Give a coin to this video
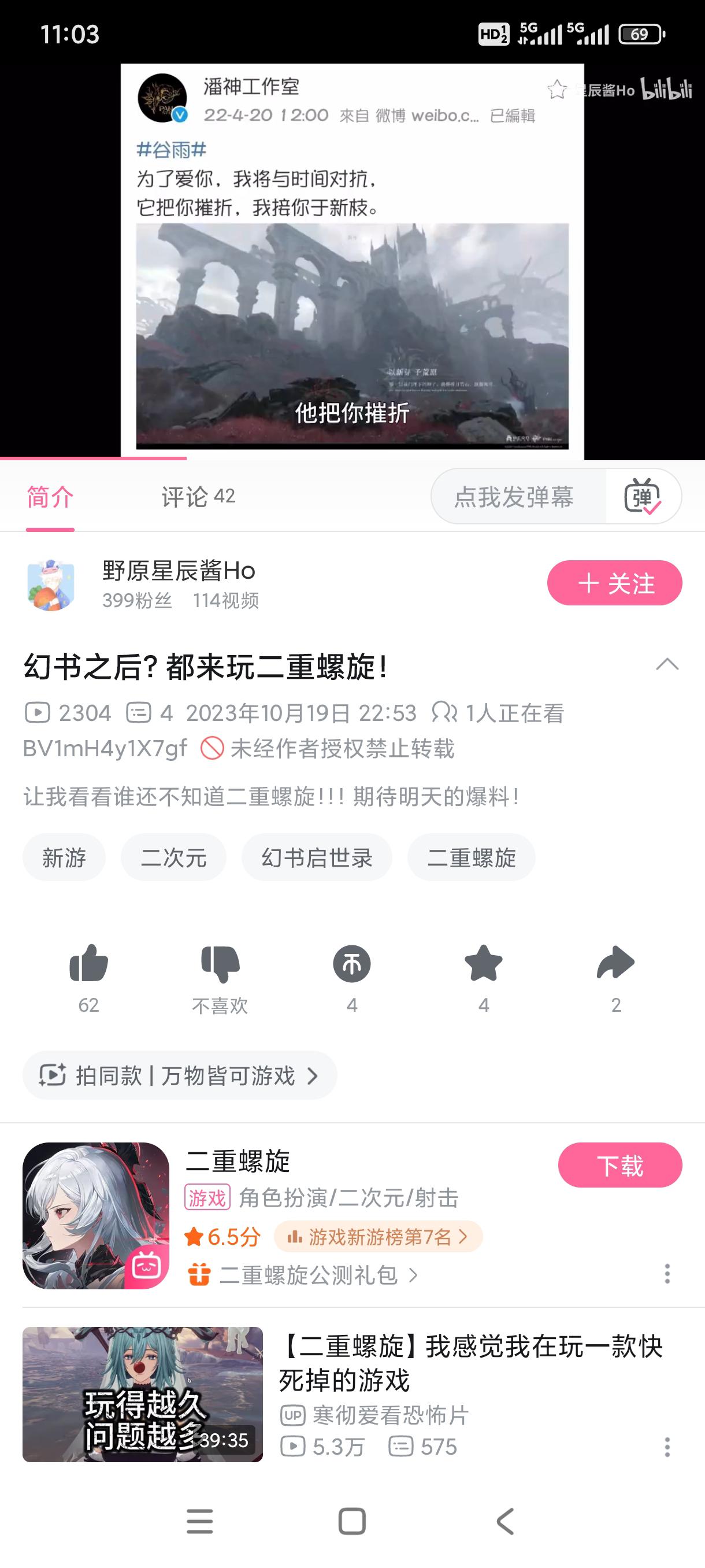 (351, 965)
